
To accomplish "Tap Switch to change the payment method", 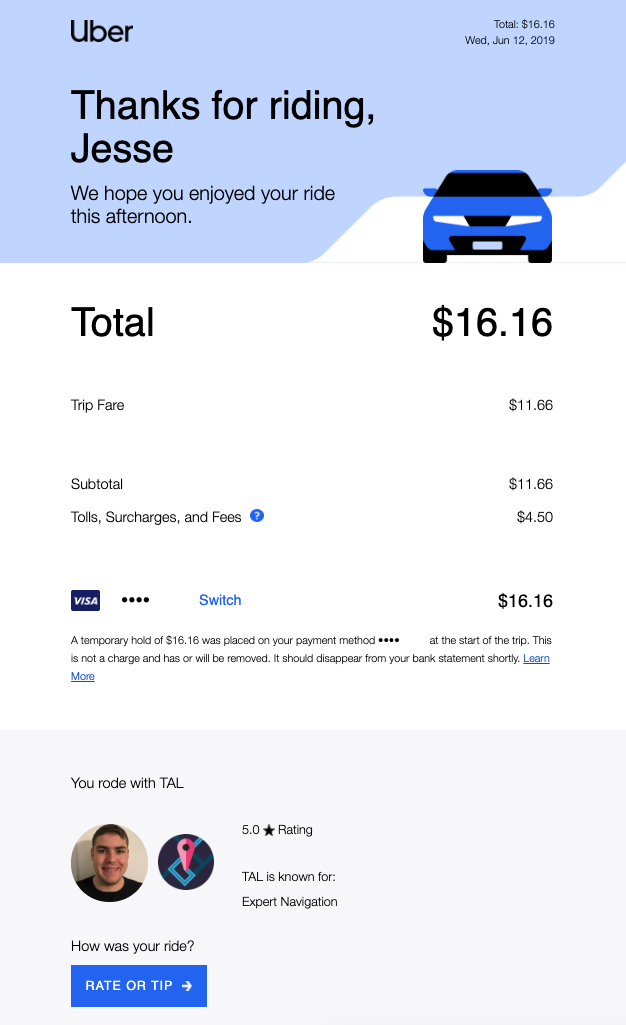I will pos(220,600).
